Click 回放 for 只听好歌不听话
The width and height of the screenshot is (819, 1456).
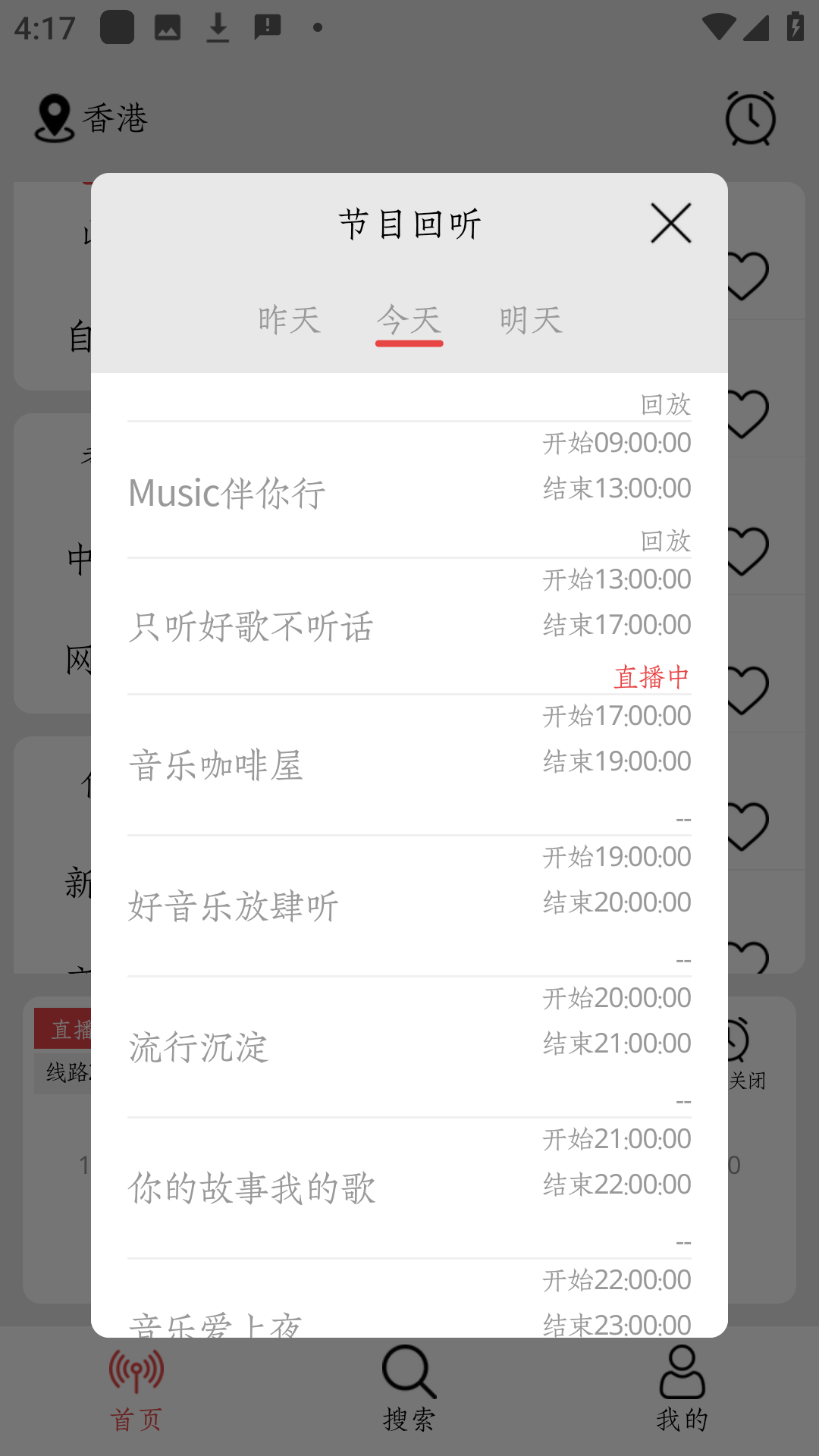665,541
